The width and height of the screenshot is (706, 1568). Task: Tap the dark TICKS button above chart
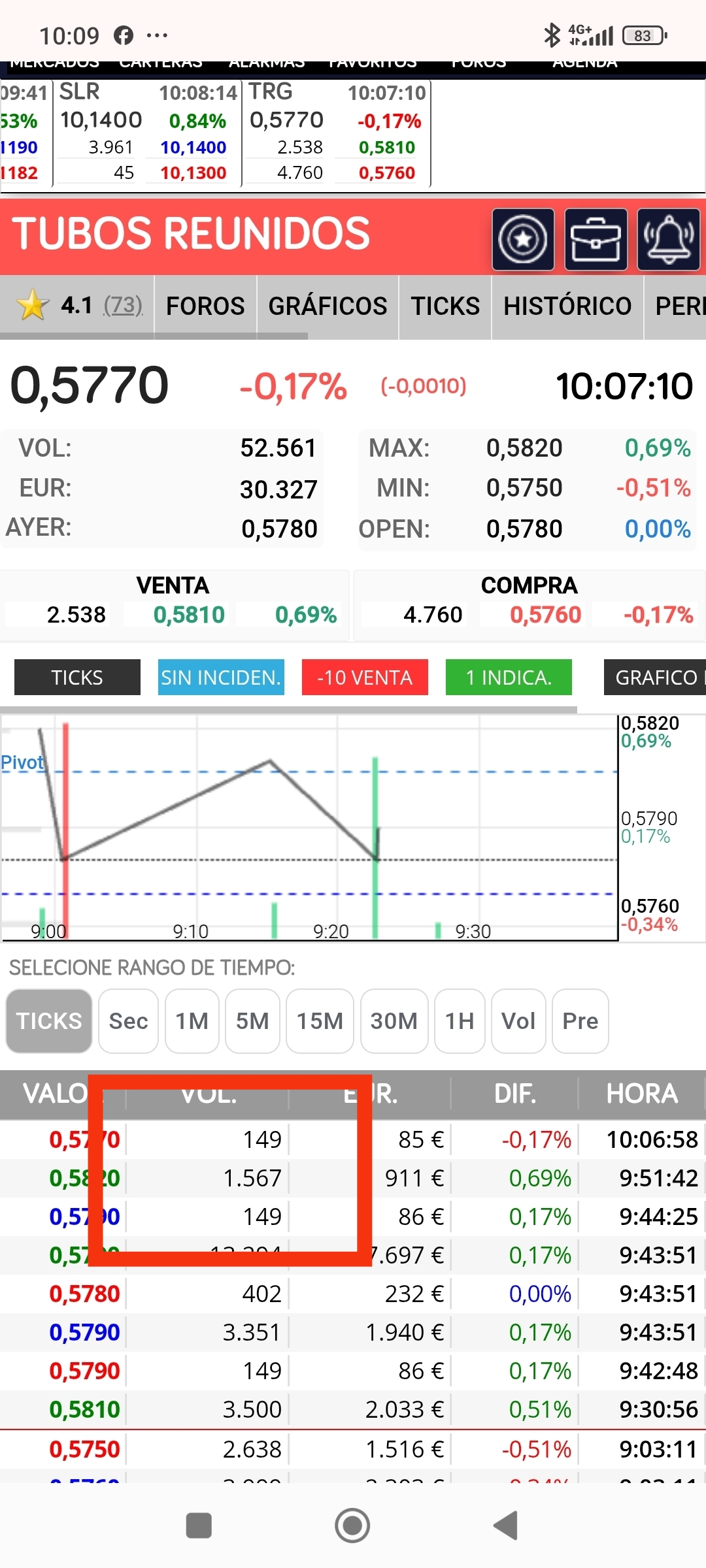click(x=77, y=678)
